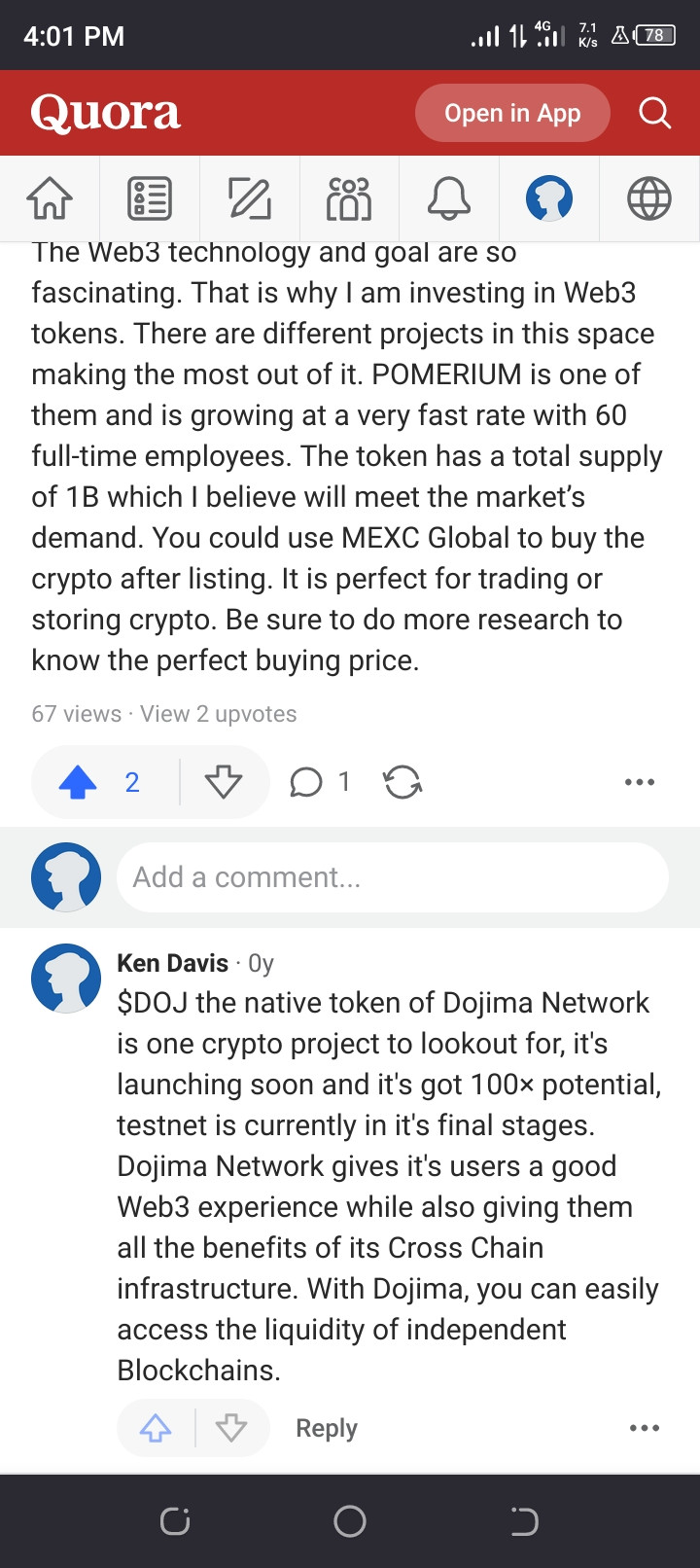Open the Spaces tab
Screen dimensions: 700x1568
click(350, 199)
